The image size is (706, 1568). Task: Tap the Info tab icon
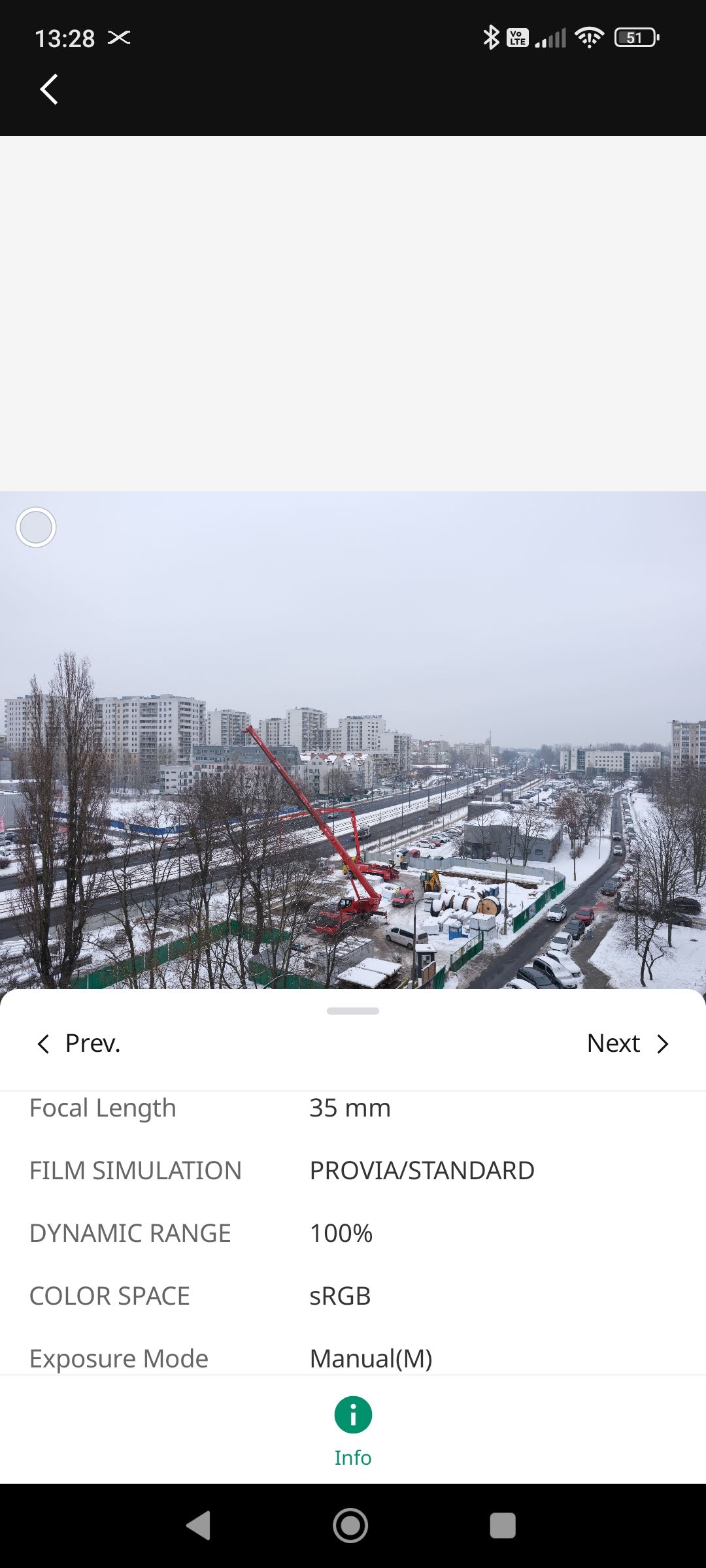coord(353,1415)
